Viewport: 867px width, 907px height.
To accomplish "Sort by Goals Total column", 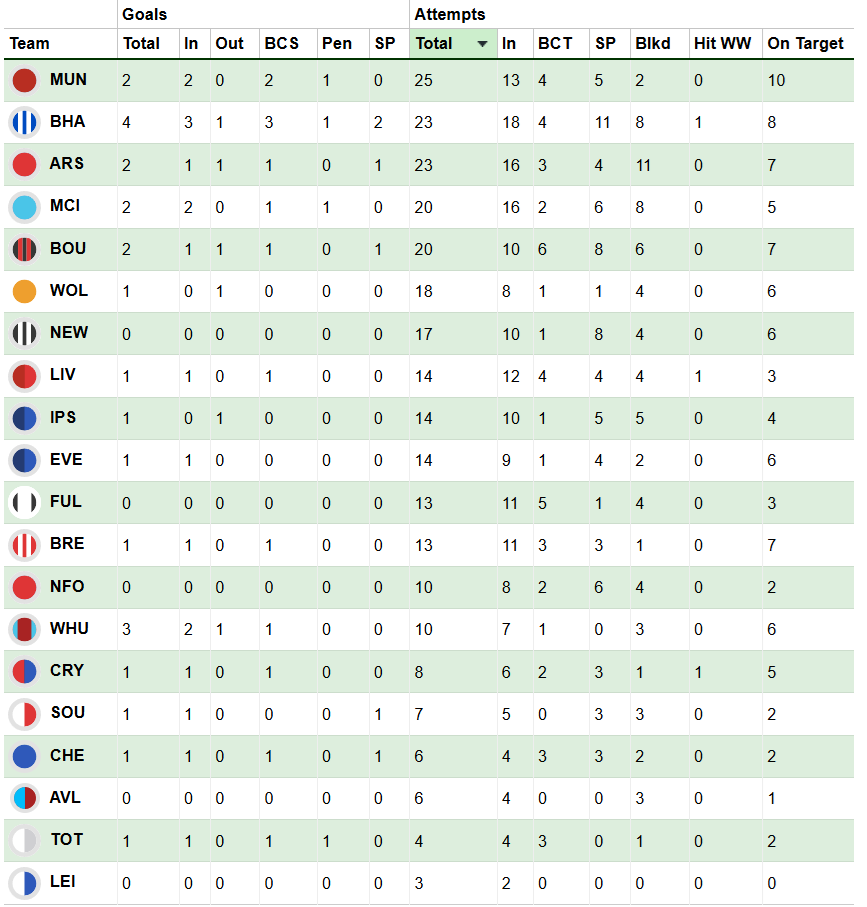I will click(141, 44).
